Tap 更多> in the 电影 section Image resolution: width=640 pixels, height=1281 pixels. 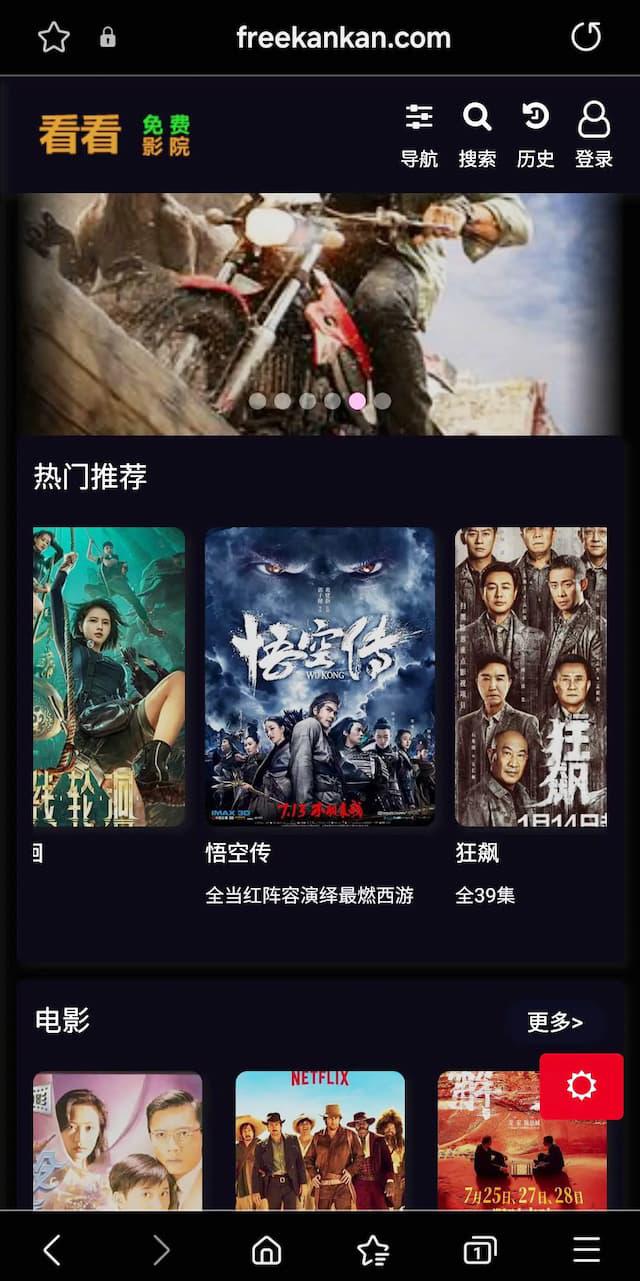554,1022
